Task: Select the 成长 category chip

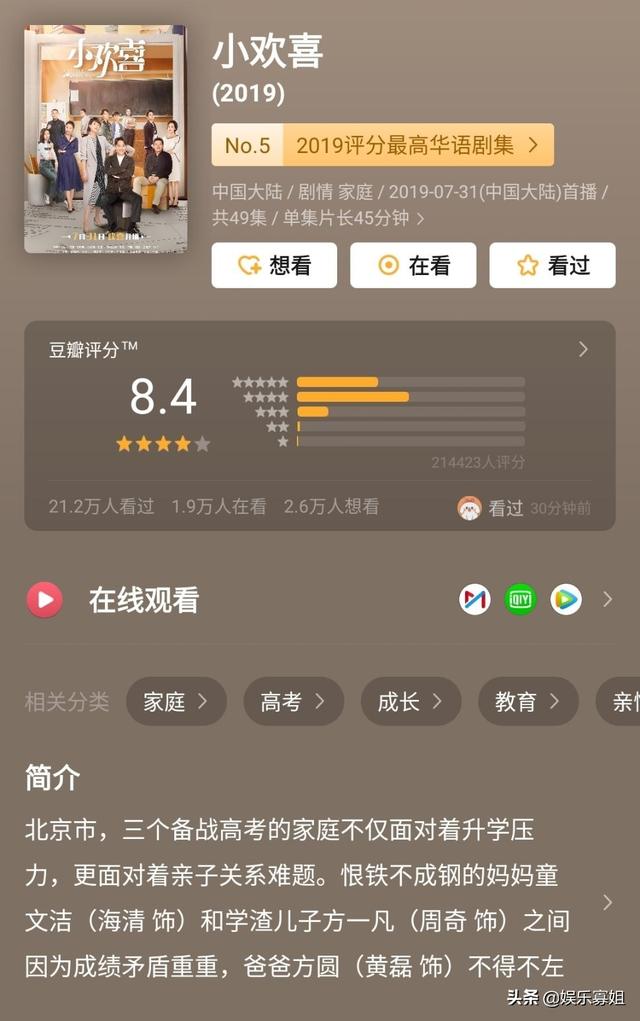Action: pos(410,702)
